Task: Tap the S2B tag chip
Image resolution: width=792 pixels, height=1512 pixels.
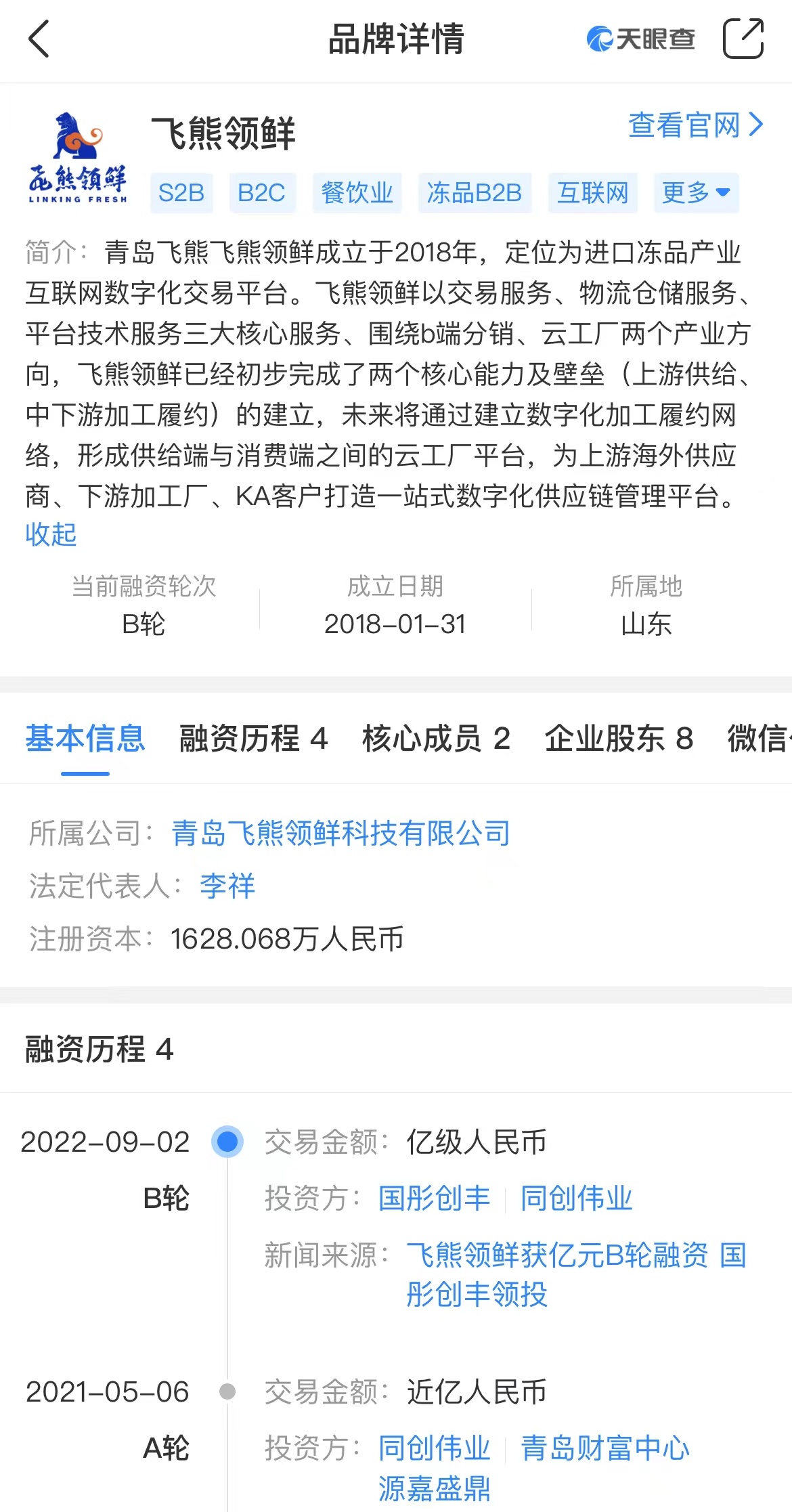Action: coord(181,193)
